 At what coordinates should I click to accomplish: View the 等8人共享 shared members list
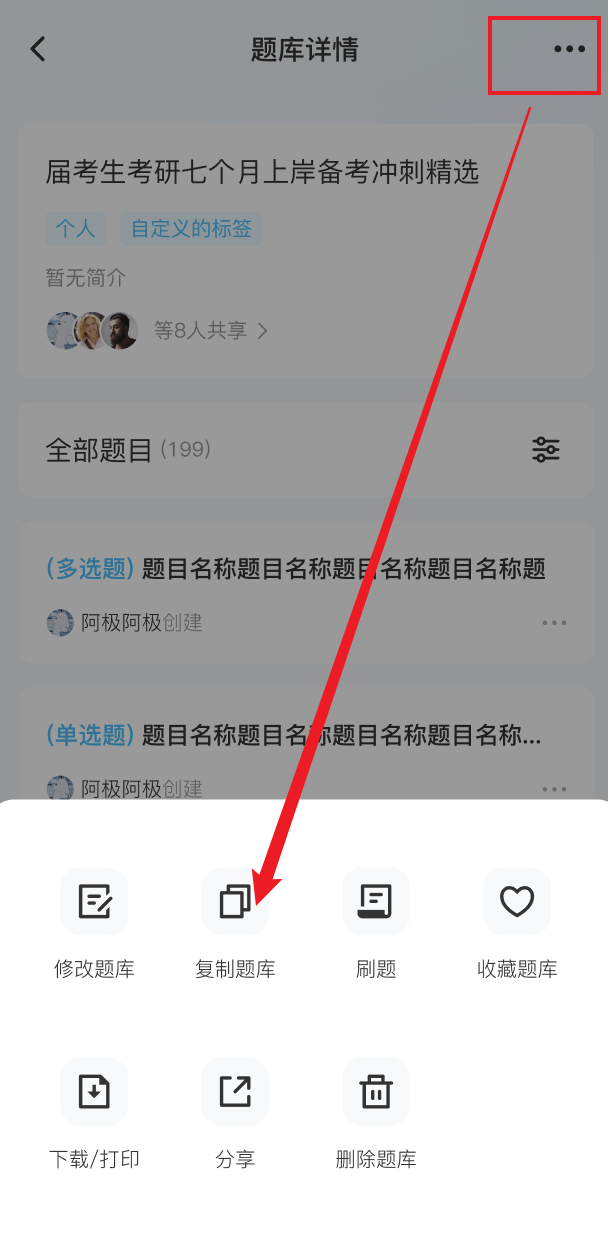click(210, 330)
